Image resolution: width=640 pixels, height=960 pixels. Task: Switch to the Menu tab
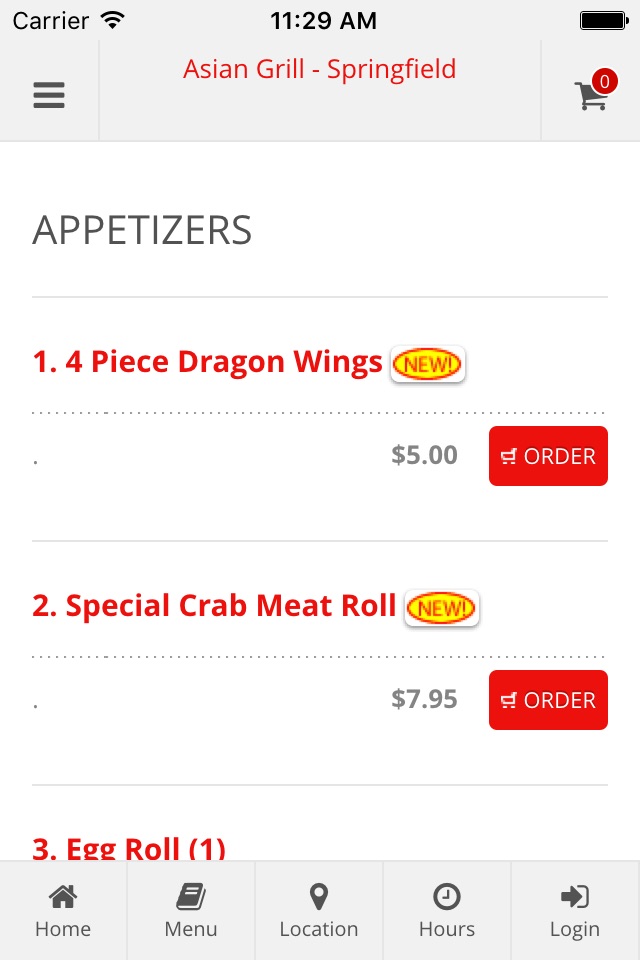click(x=191, y=911)
